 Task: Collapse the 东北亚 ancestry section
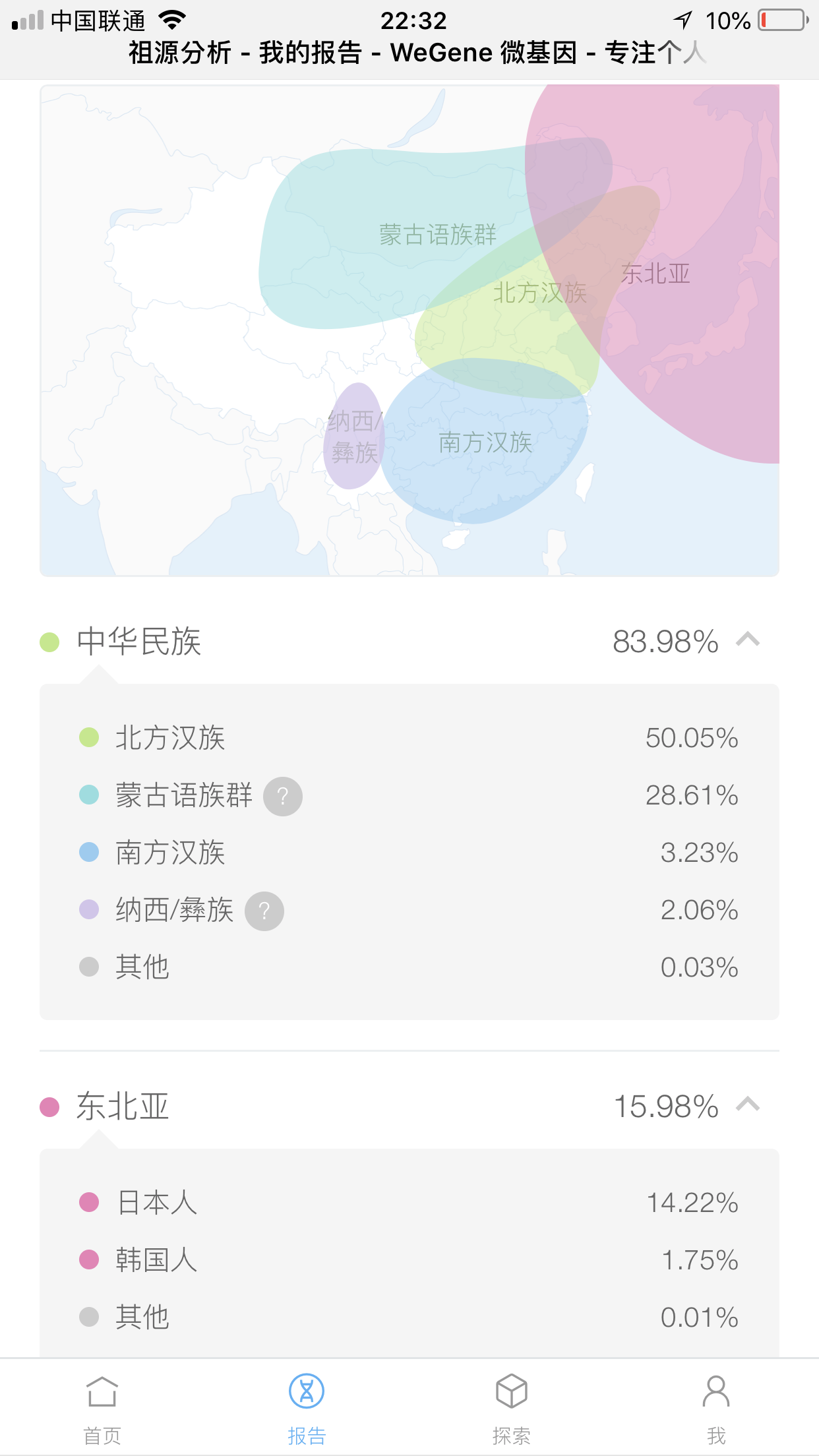pyautogui.click(x=748, y=1105)
